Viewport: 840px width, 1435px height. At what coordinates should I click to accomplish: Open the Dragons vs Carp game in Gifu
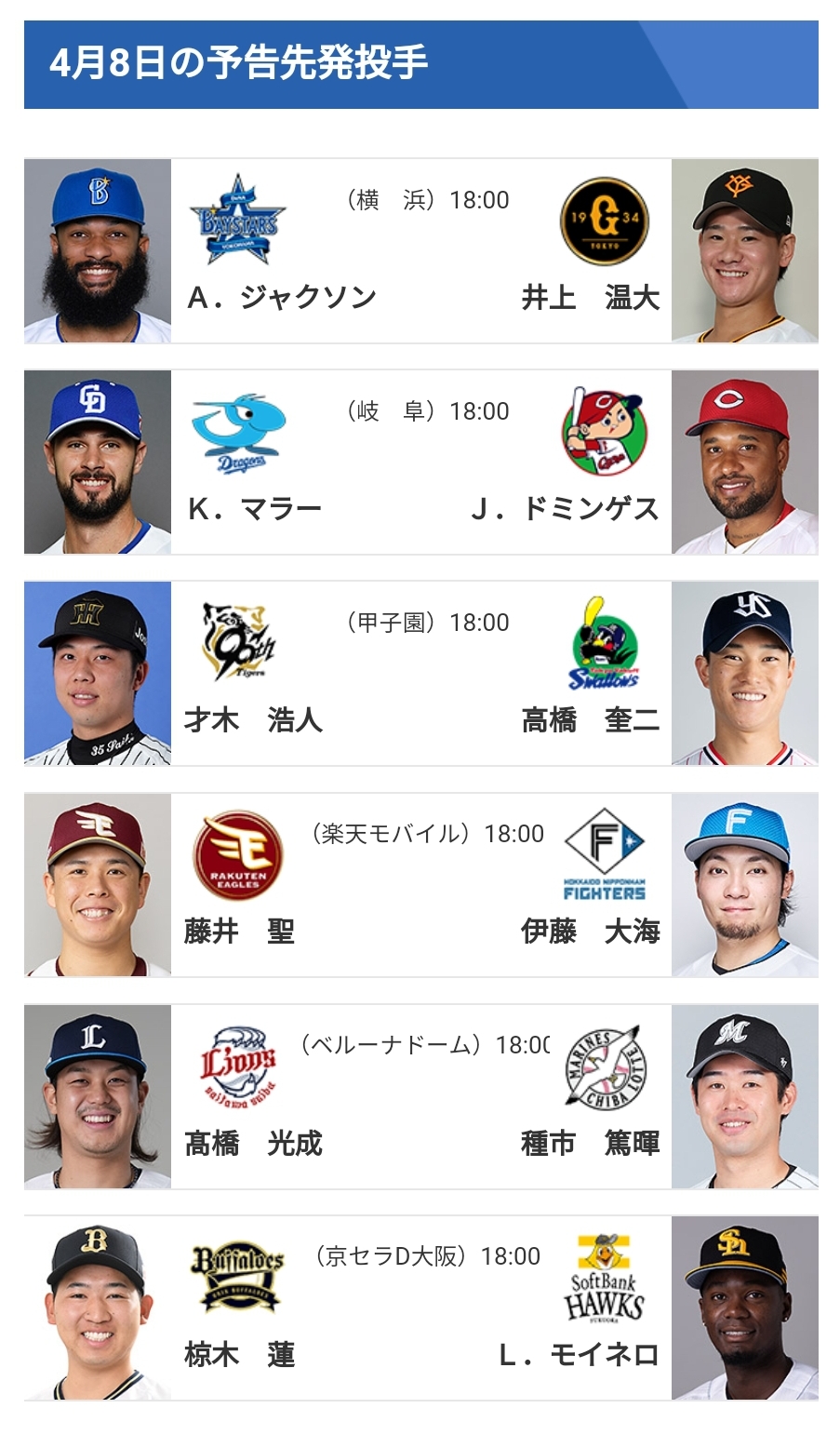click(x=420, y=463)
